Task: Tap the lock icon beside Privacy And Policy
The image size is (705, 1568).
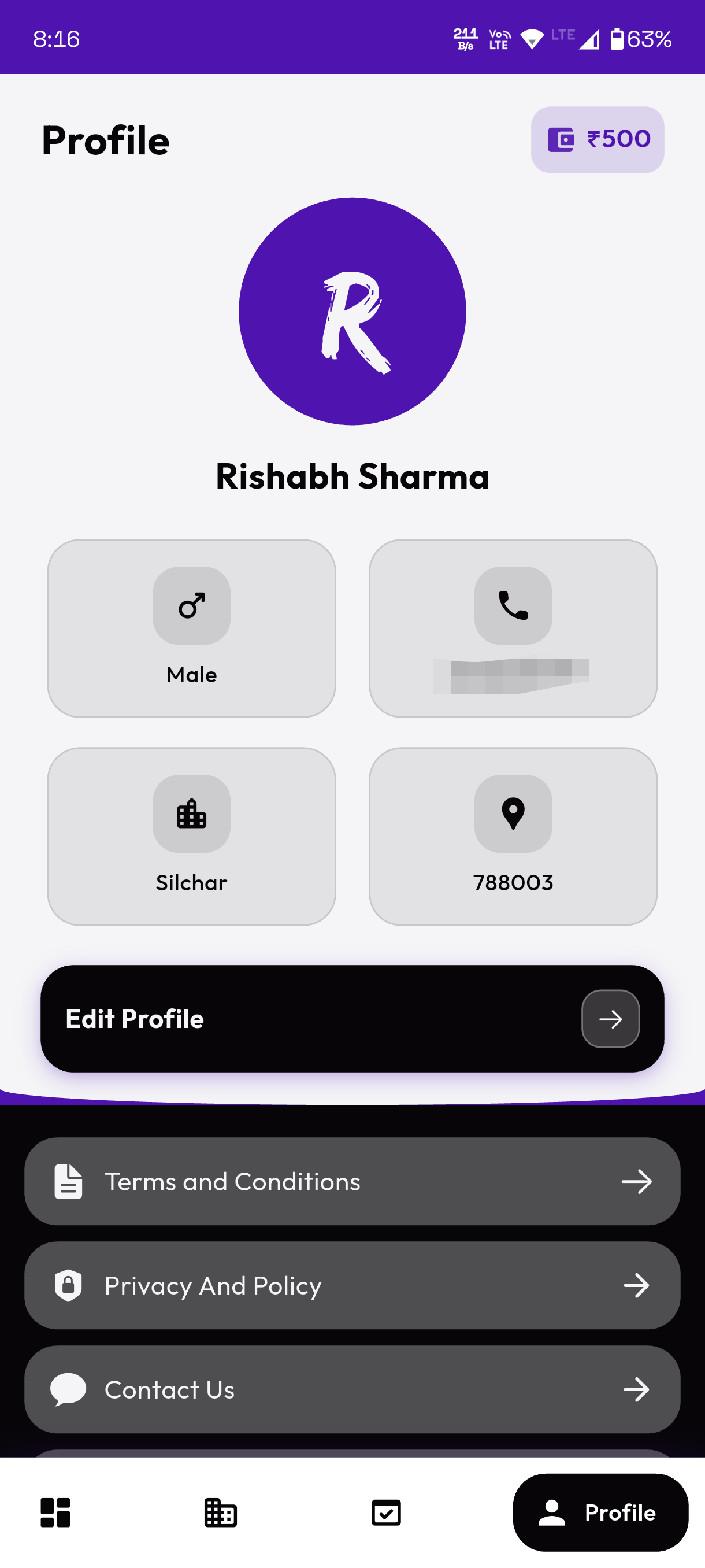Action: click(x=68, y=1286)
